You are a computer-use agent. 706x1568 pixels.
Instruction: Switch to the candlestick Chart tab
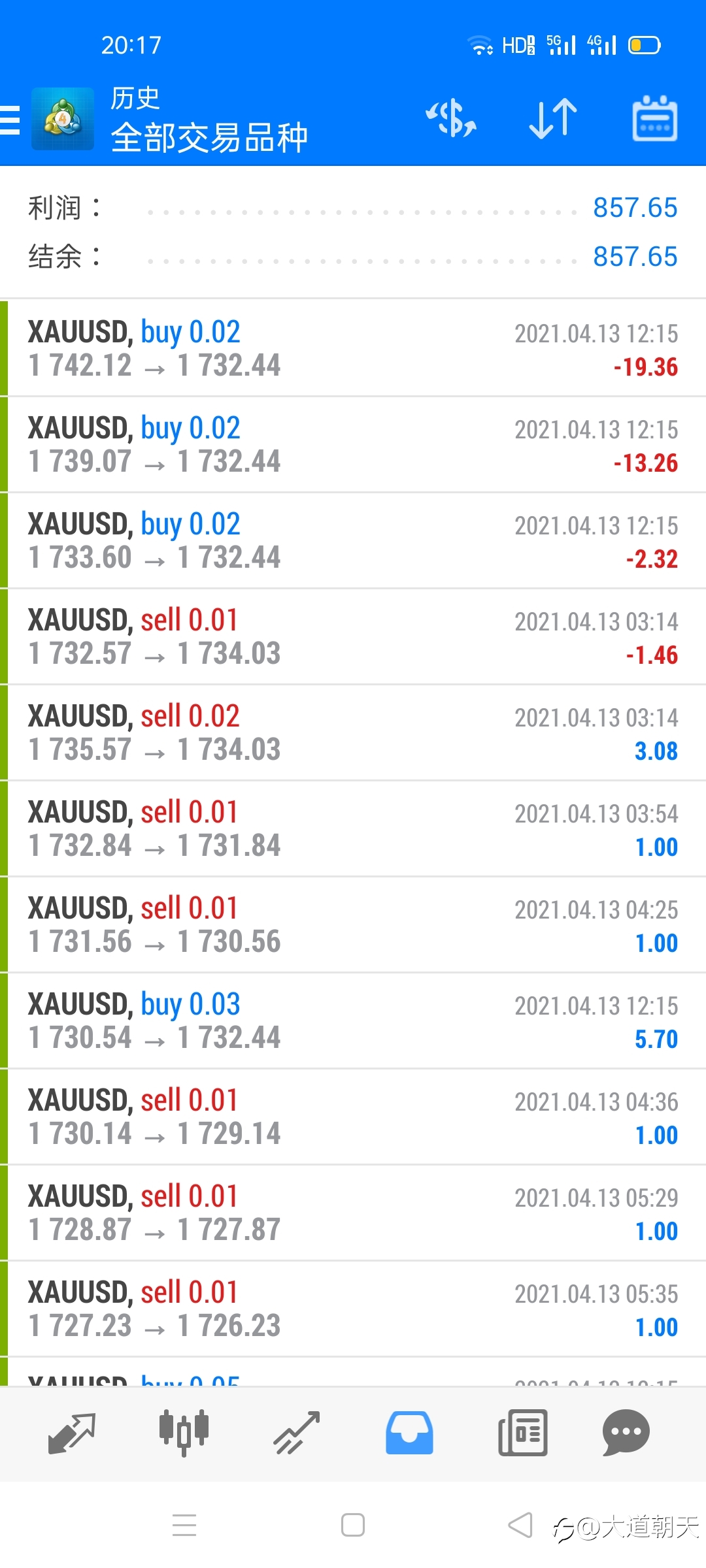tap(184, 1434)
